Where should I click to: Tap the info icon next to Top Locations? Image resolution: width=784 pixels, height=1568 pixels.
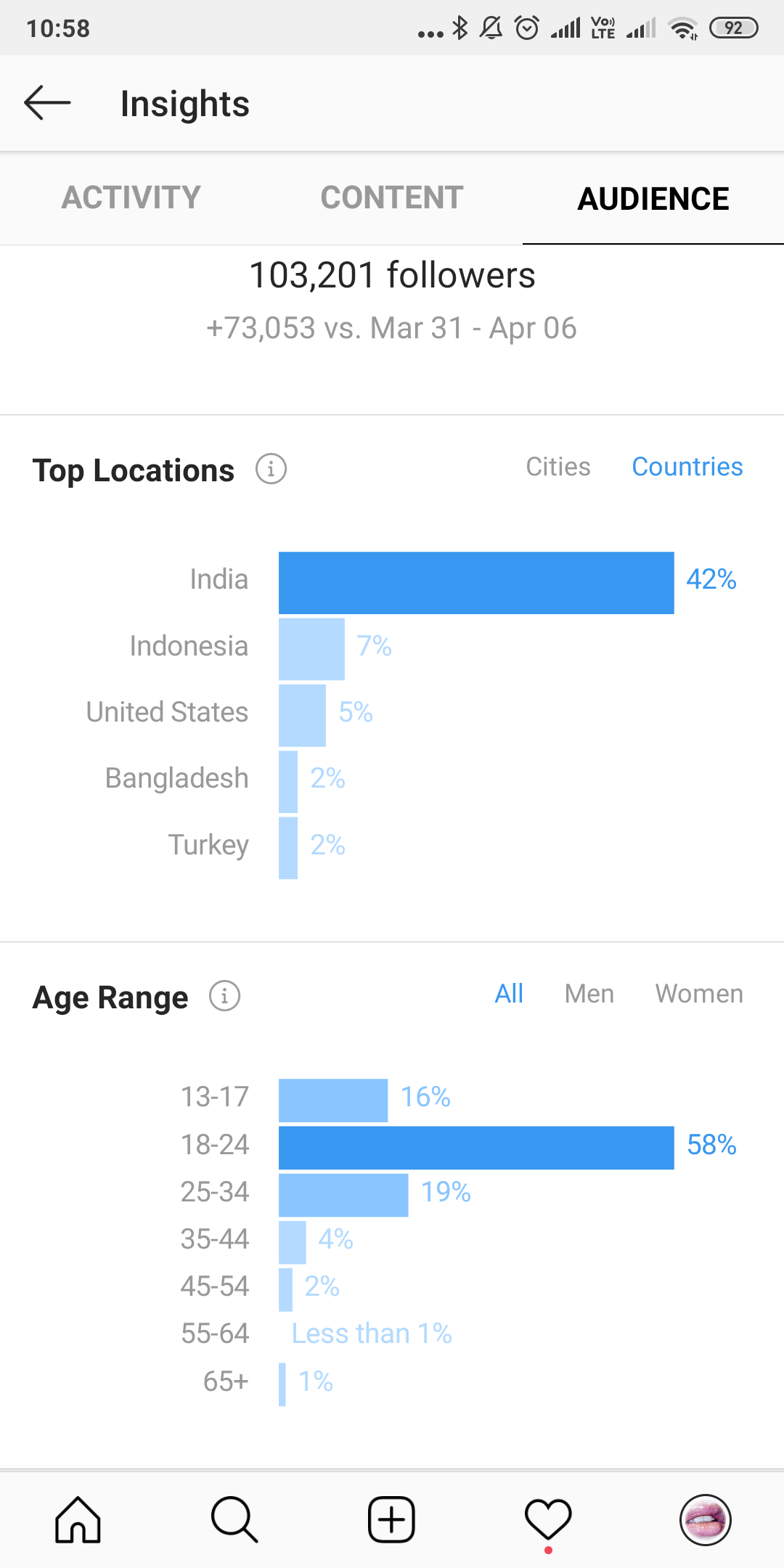coord(271,469)
